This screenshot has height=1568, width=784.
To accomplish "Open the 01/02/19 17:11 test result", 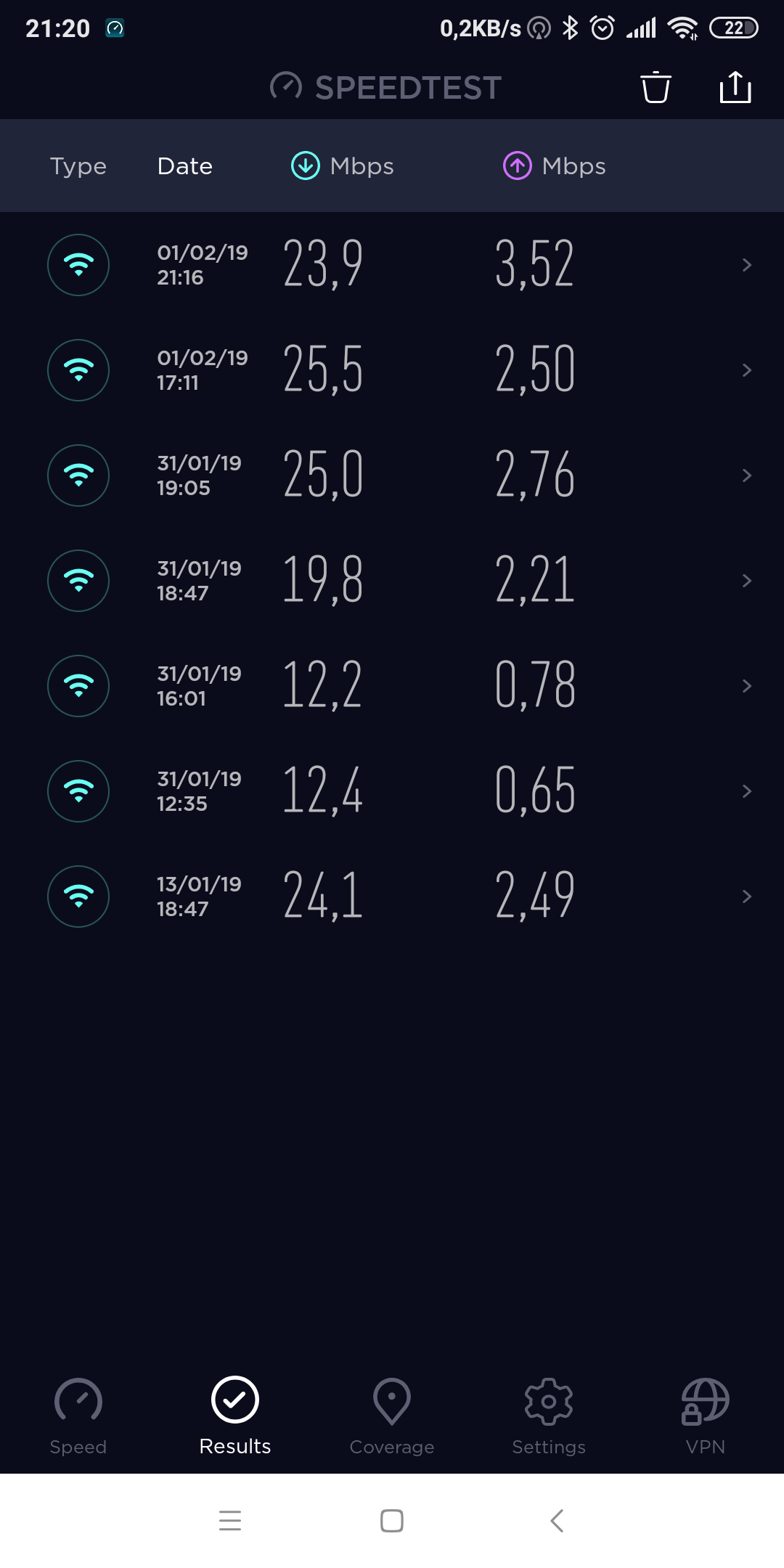I will point(392,370).
